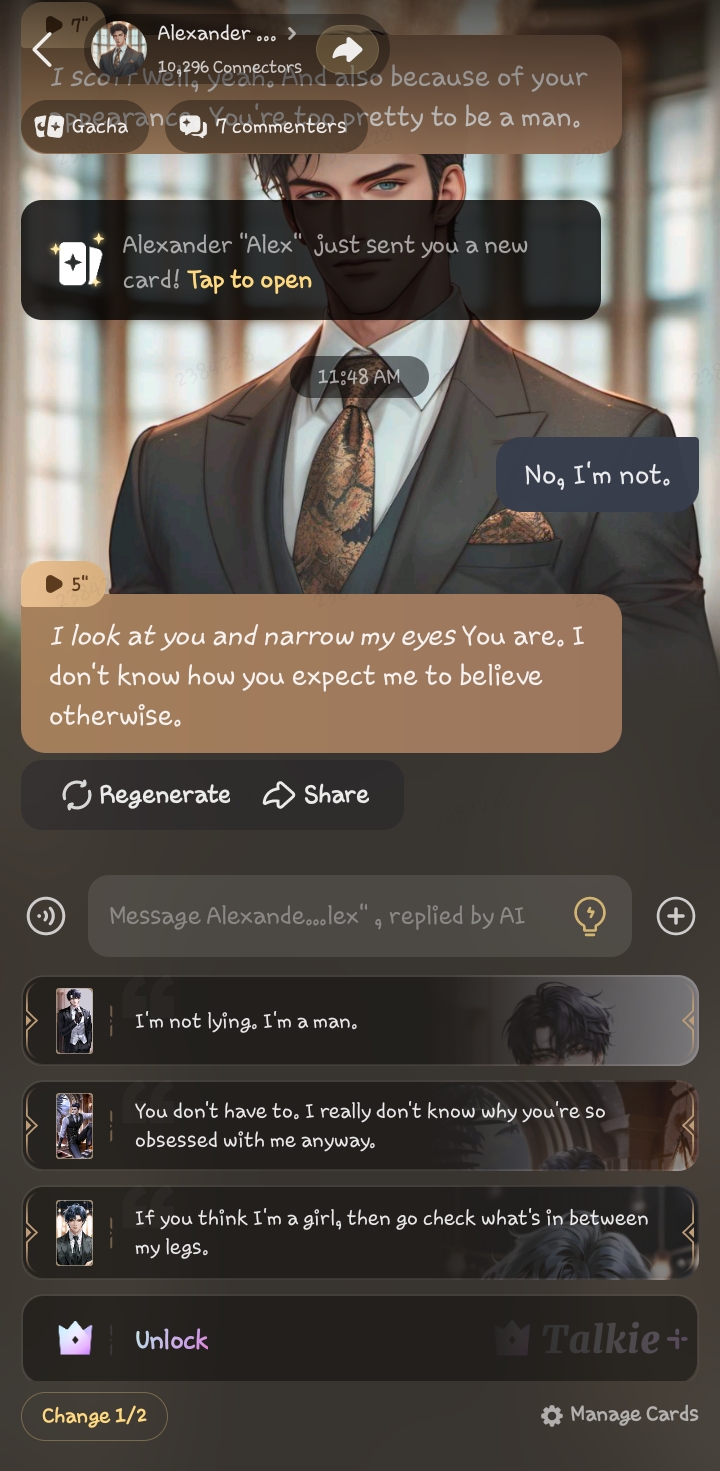Tap to open the new card banner
The height and width of the screenshot is (1471, 720).
[310, 260]
